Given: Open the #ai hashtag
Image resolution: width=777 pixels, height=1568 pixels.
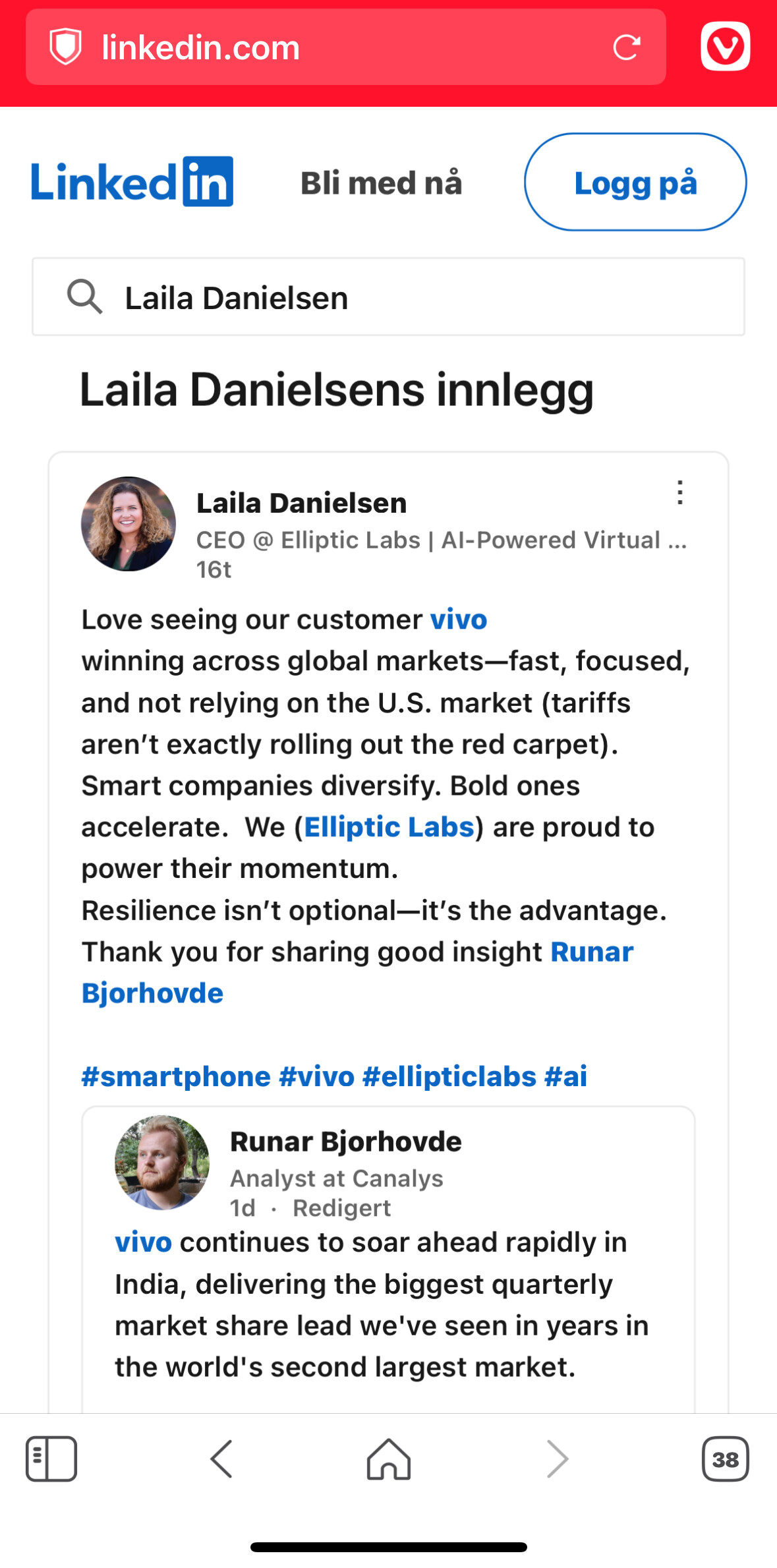Looking at the screenshot, I should (x=565, y=1076).
